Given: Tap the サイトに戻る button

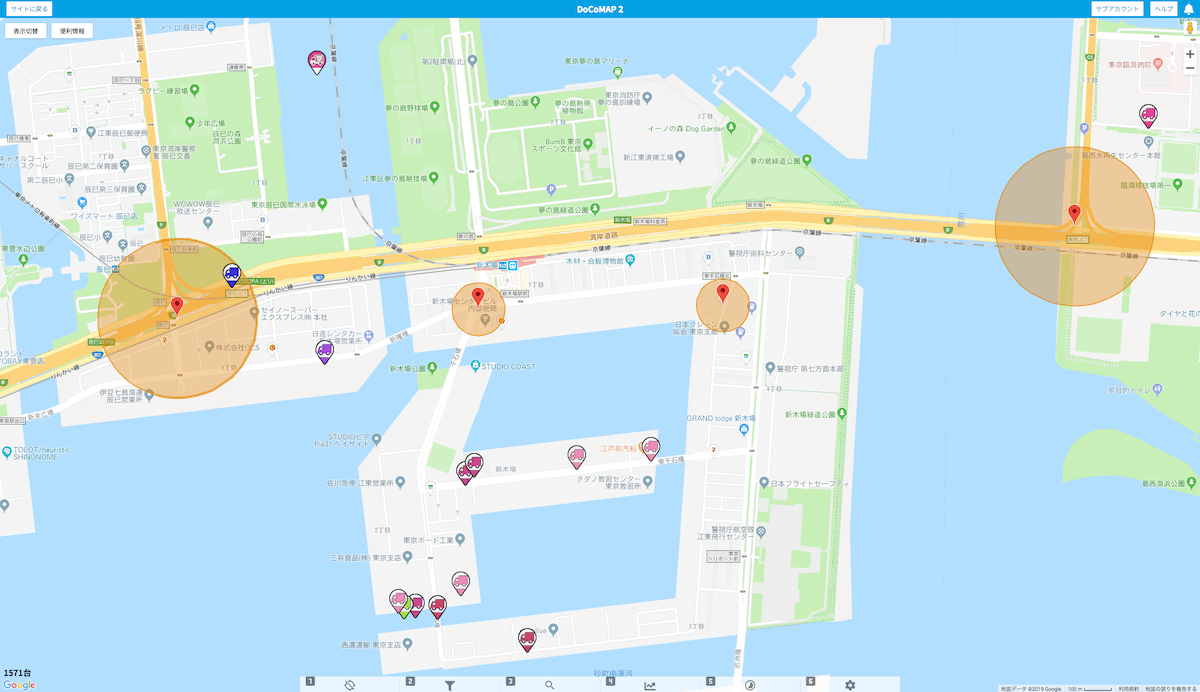Looking at the screenshot, I should (27, 8).
